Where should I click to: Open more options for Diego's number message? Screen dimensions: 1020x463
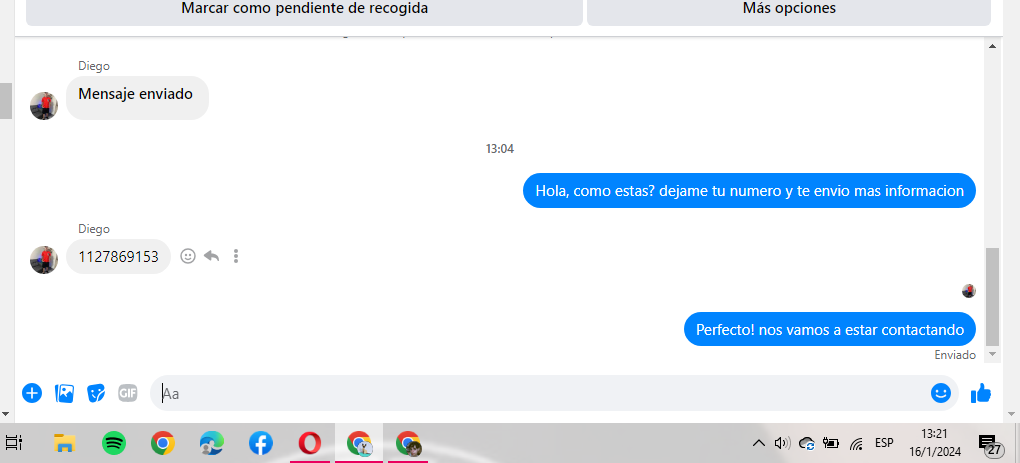[x=236, y=257]
